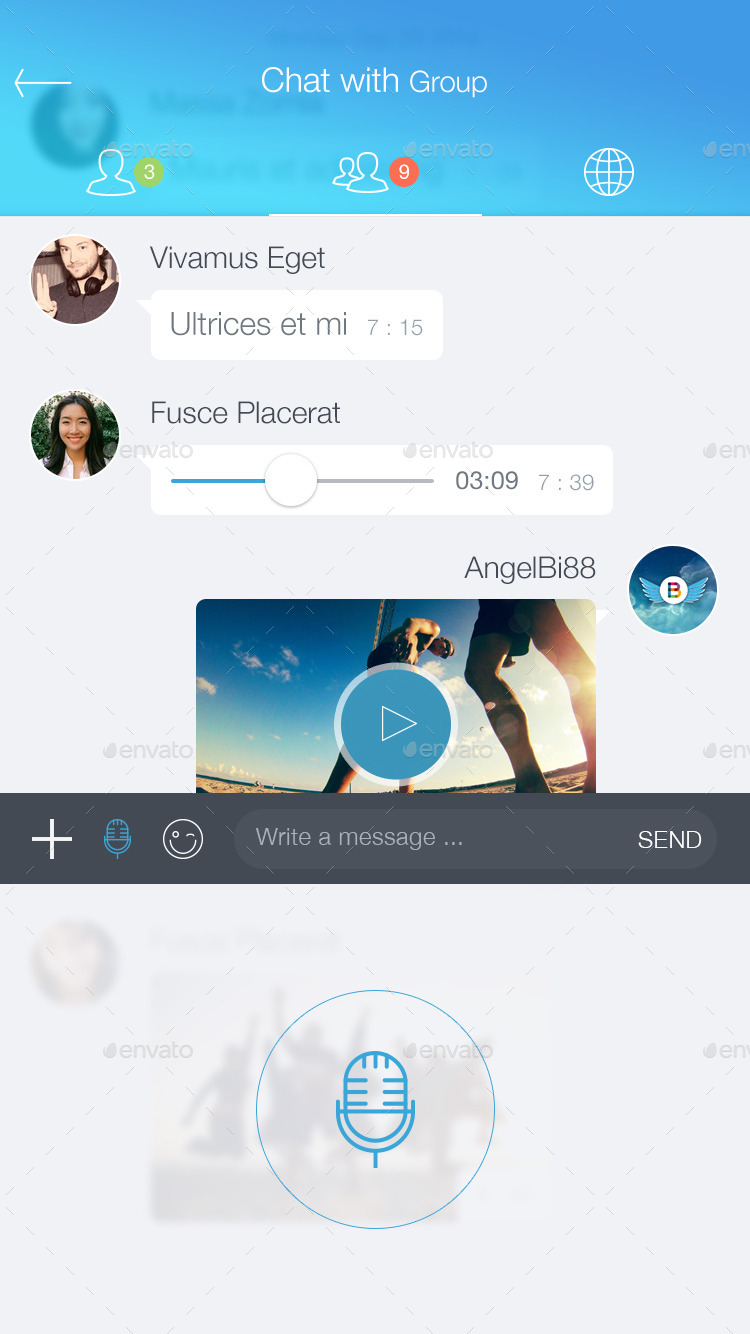
Task: Switch to the single contacts tab
Action: click(112, 173)
